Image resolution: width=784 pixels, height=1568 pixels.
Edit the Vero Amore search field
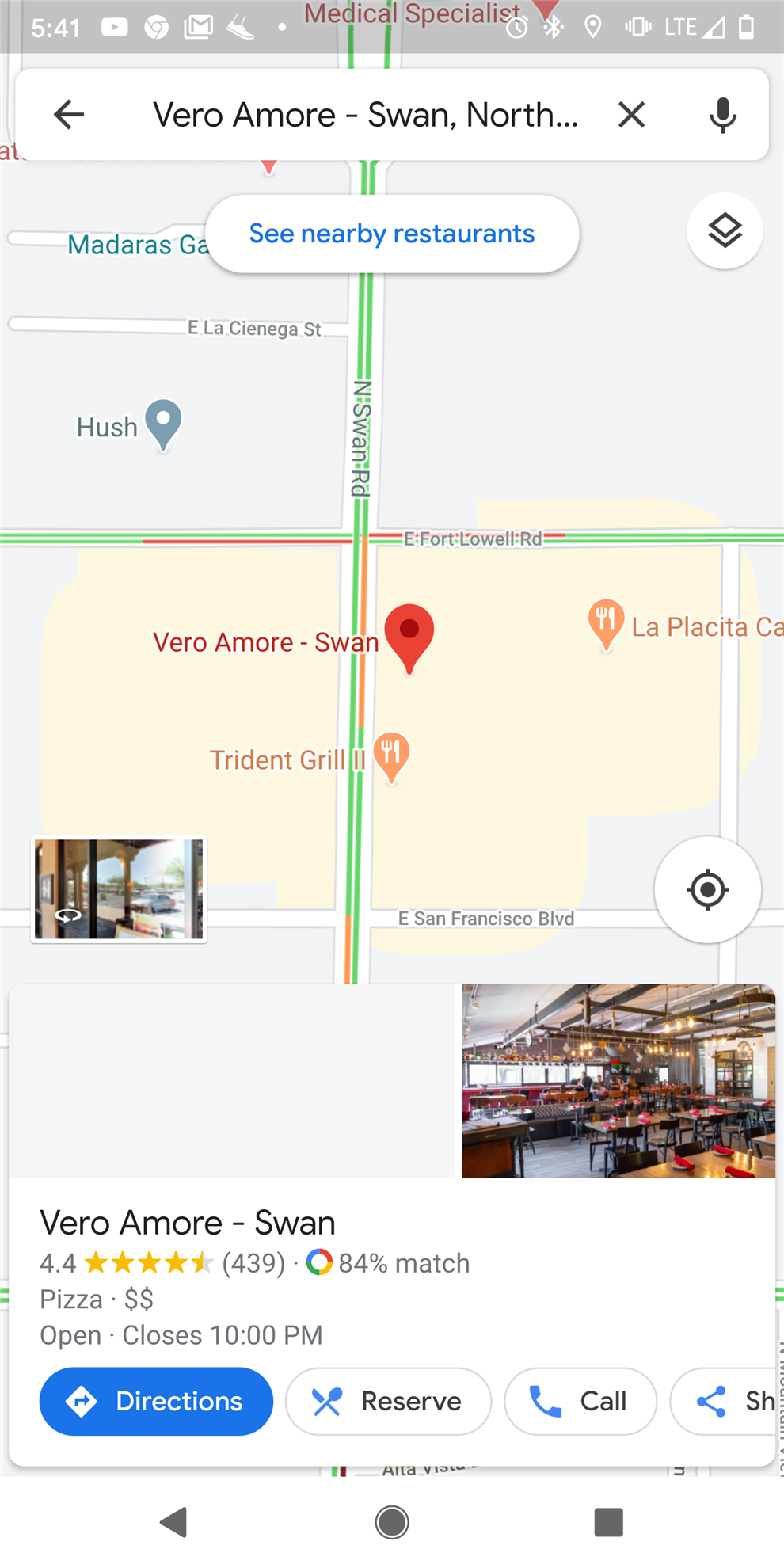[x=364, y=115]
